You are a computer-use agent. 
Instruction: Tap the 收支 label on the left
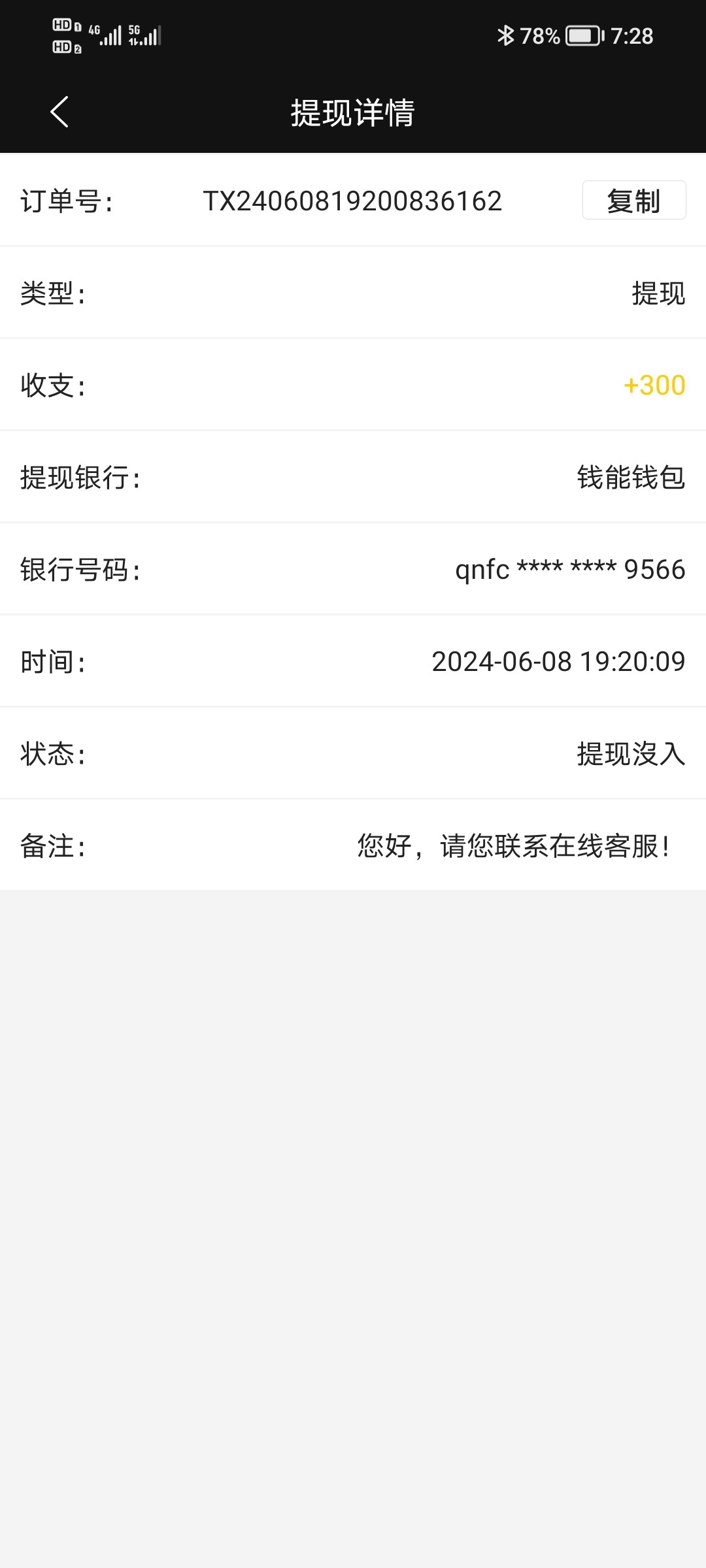[x=51, y=385]
